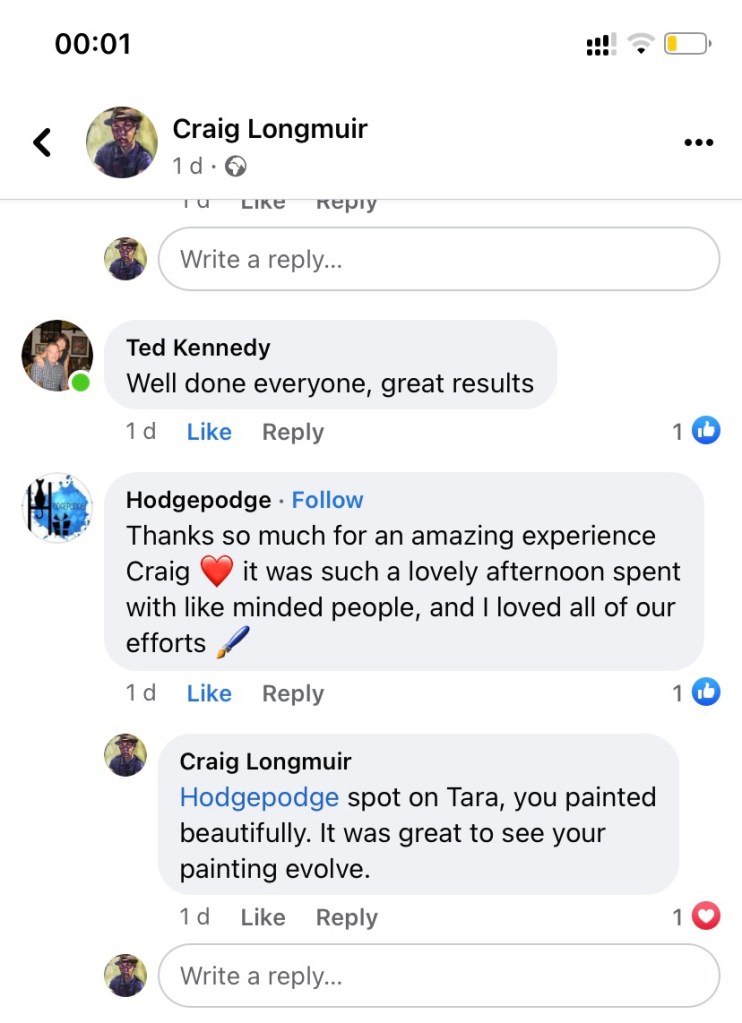Open the three-dot overflow menu
Viewport: 742px width, 1023px height.
[x=698, y=142]
